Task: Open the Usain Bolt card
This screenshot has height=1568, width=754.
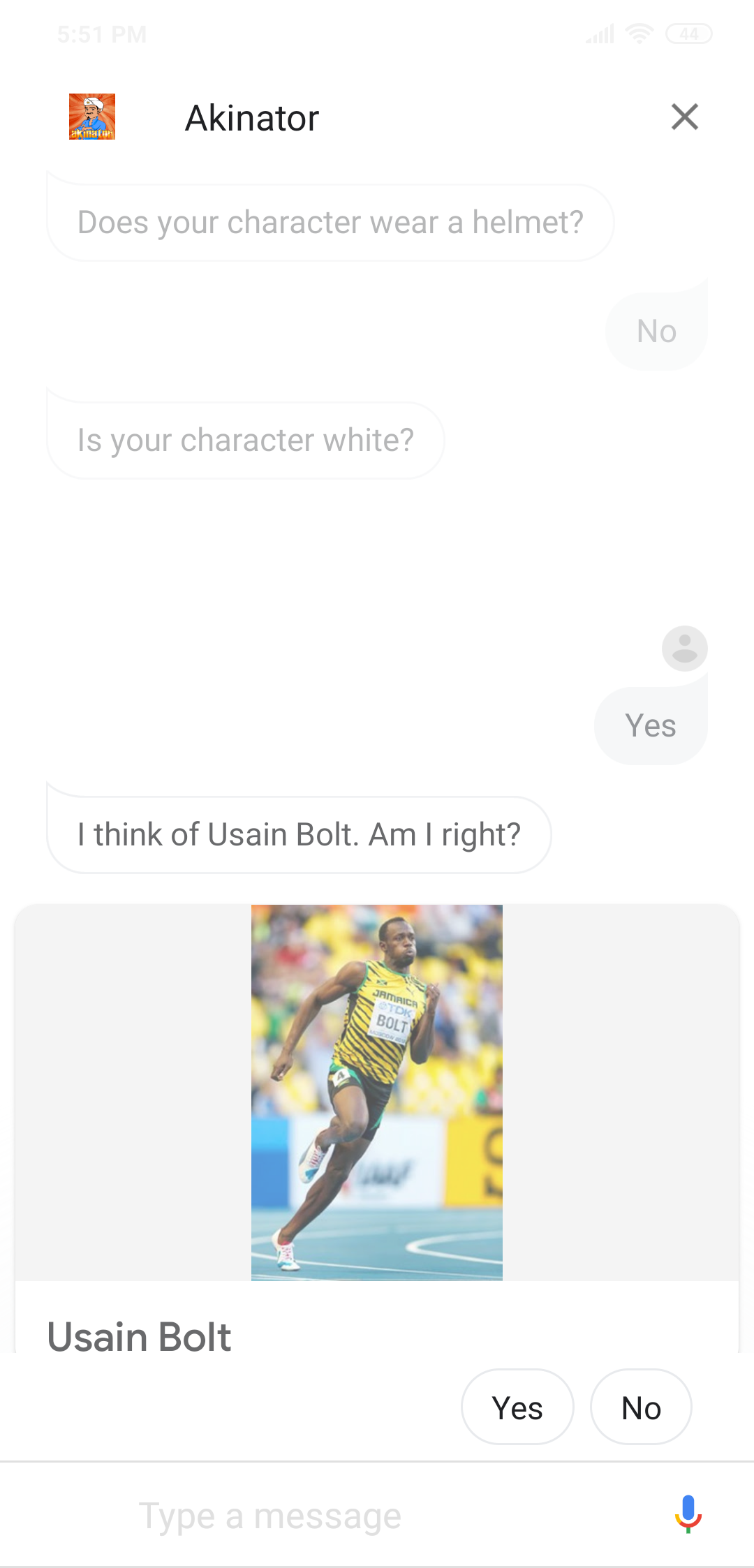Action: [377, 1129]
